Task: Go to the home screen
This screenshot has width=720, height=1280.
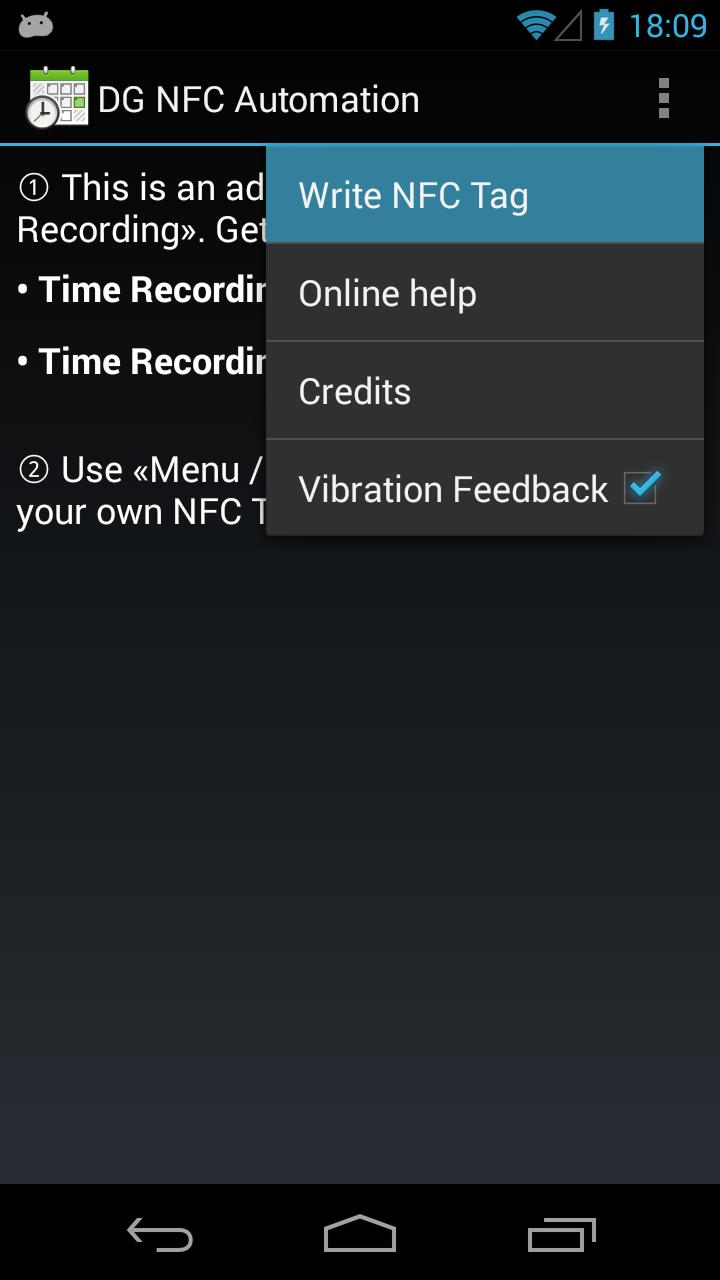Action: (x=360, y=1235)
